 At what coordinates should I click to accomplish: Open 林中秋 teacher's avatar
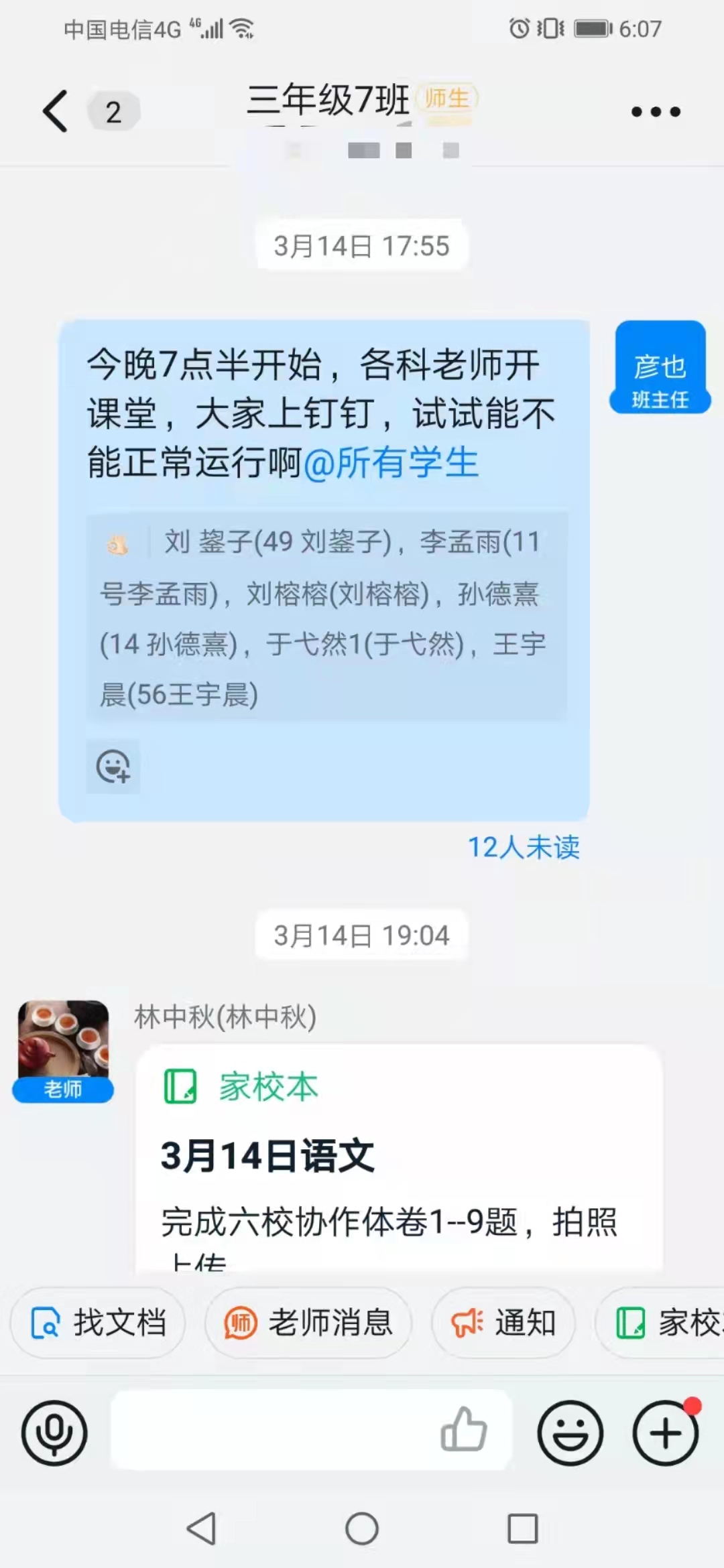pos(63,1050)
